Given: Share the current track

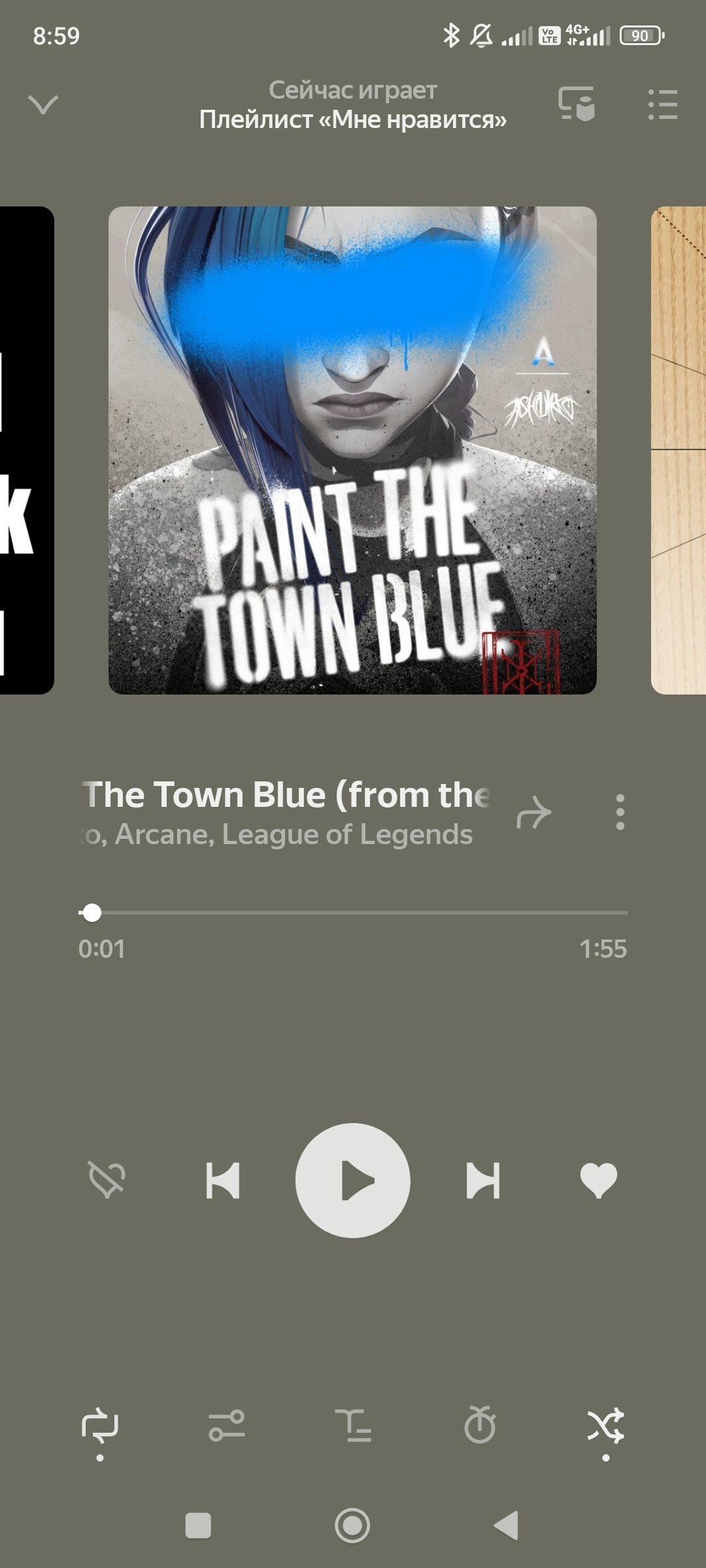Looking at the screenshot, I should [x=533, y=813].
